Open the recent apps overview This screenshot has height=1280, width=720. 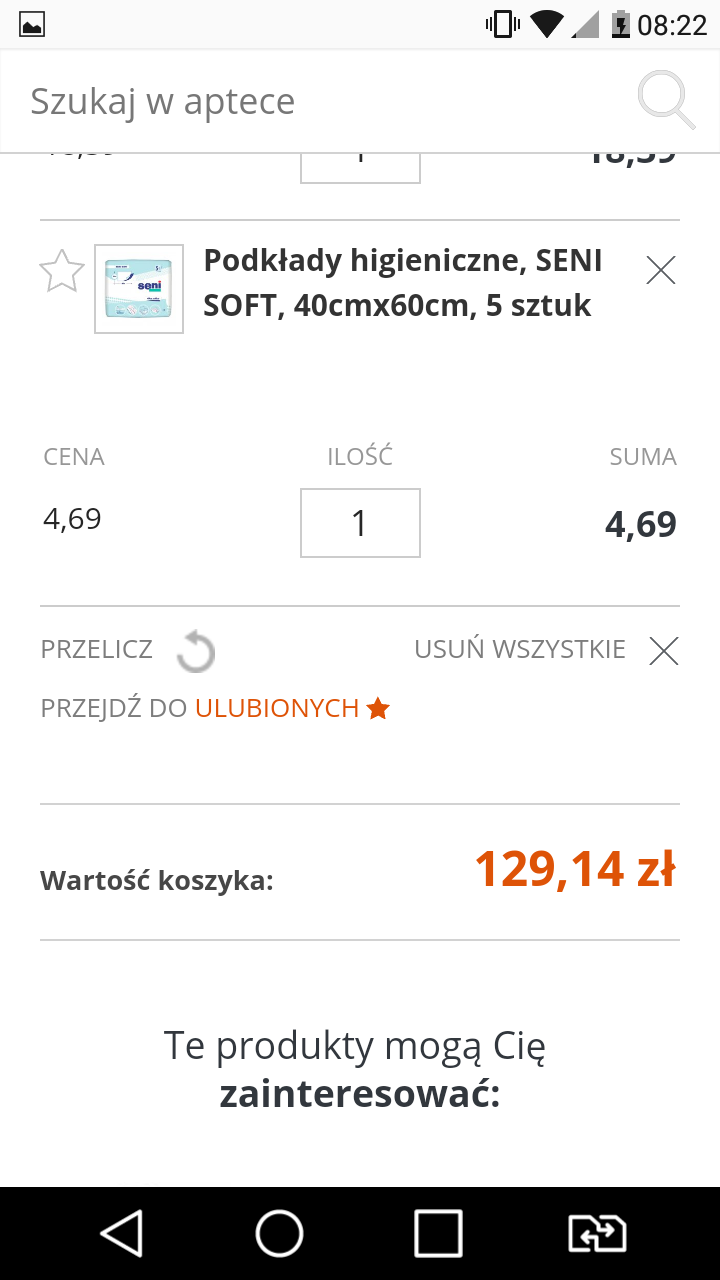click(438, 1233)
